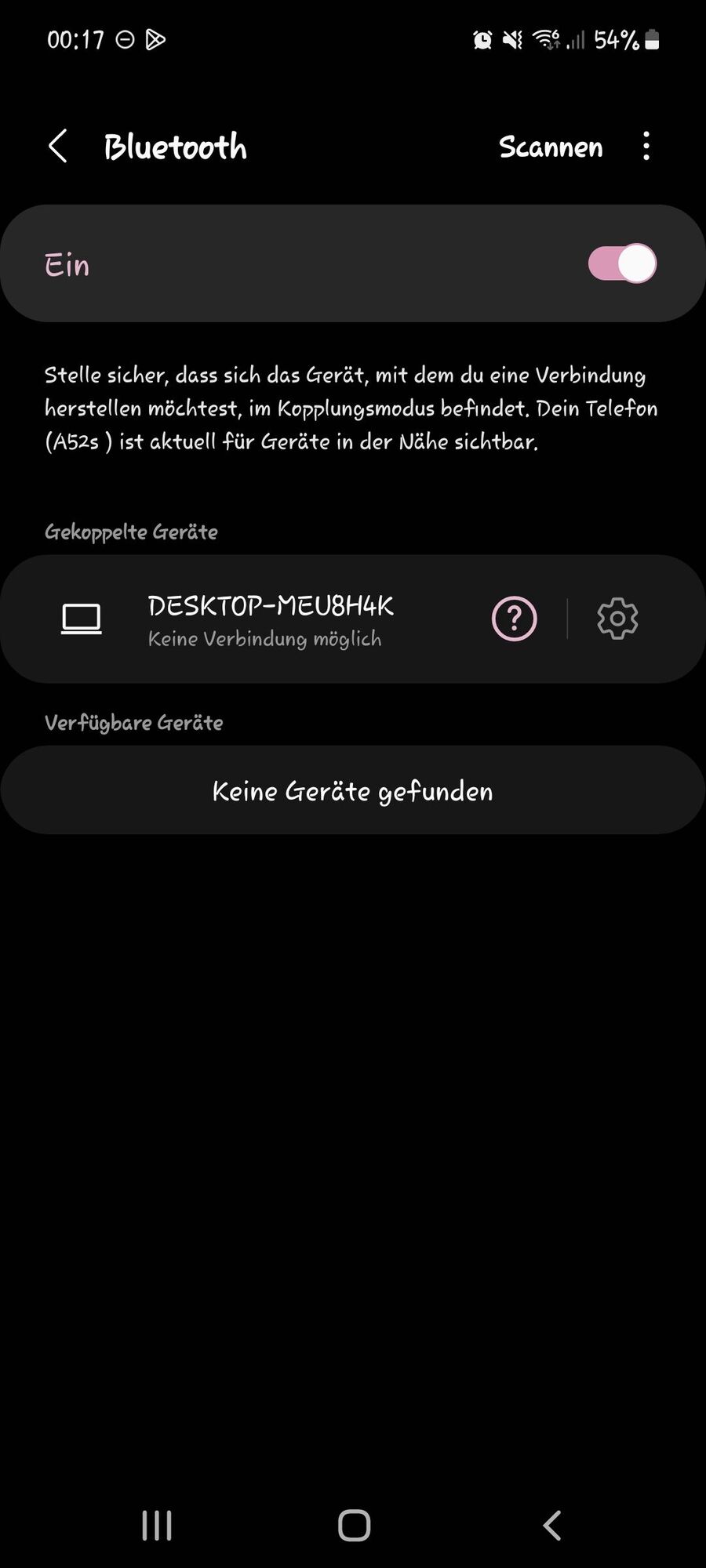This screenshot has height=1568, width=706.
Task: Turn off Bluetooth with the Ein switch
Action: (x=621, y=264)
